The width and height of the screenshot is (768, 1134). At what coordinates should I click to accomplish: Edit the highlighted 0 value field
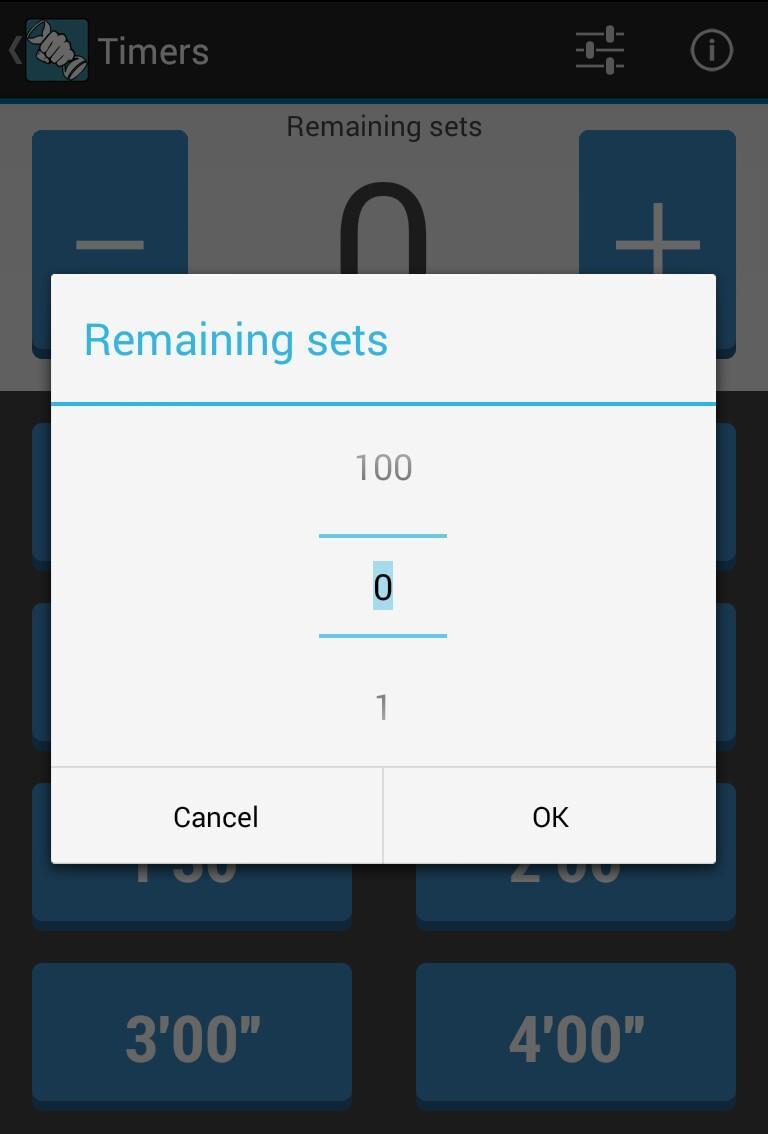383,587
